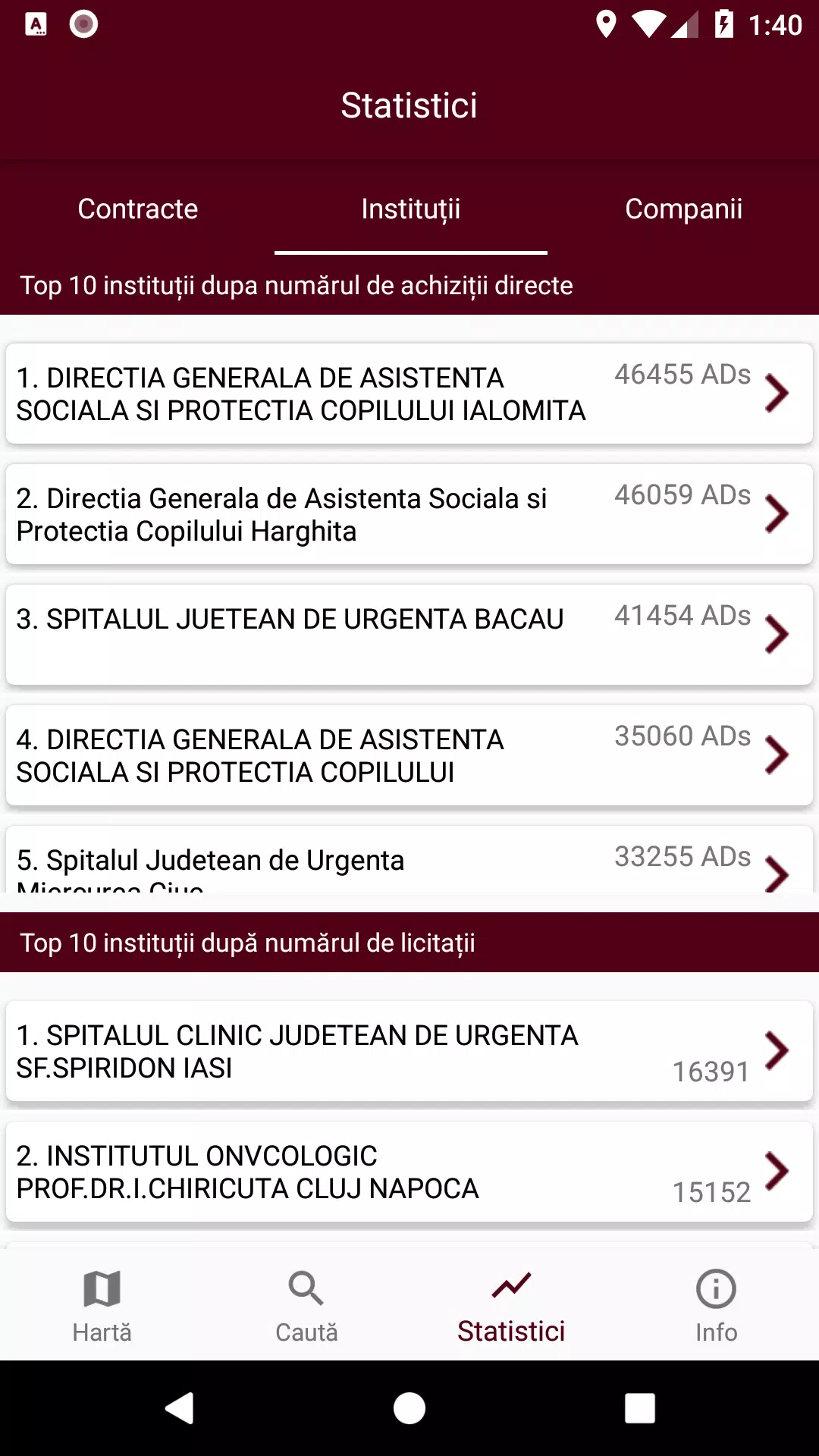819x1456 pixels.
Task: Tap the system back button
Action: pyautogui.click(x=180, y=1408)
